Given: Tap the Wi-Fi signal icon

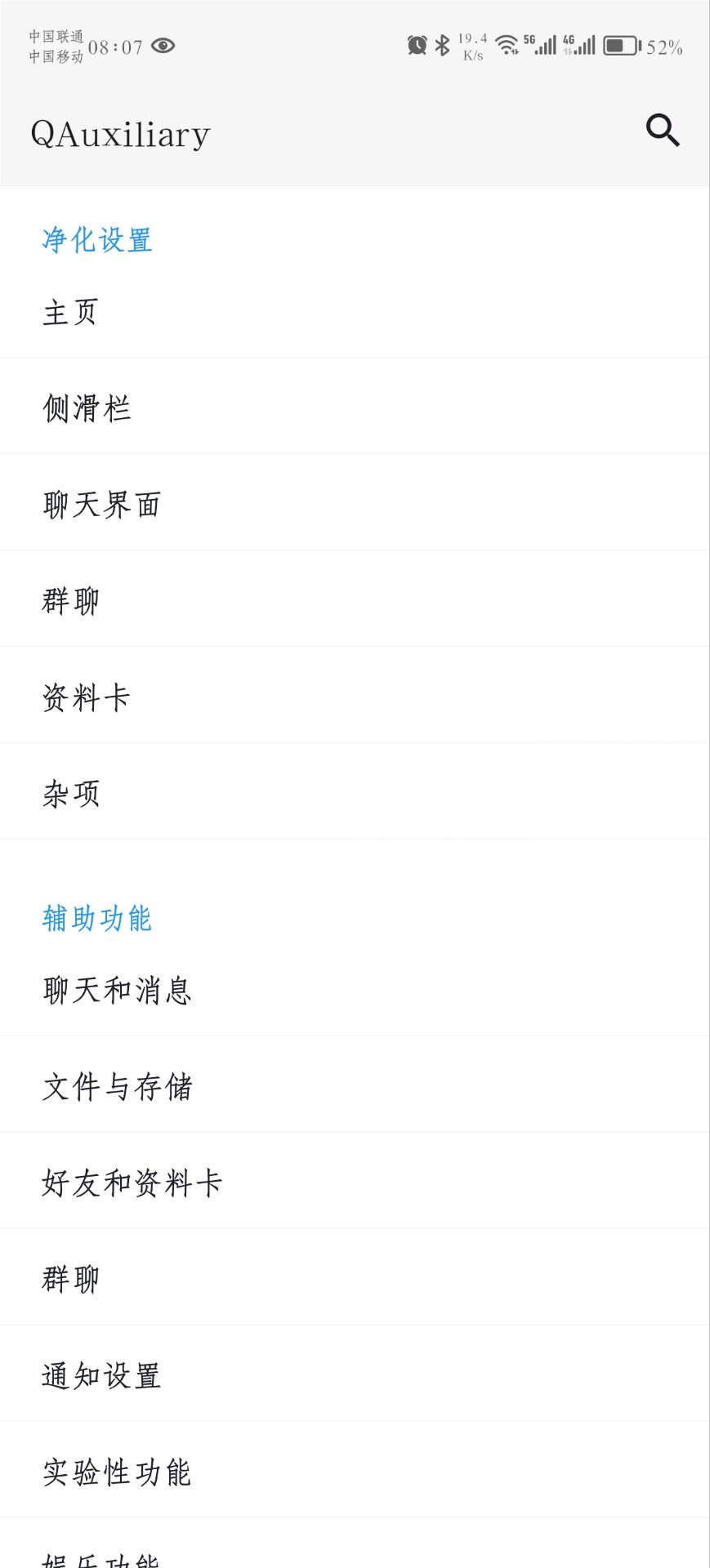Looking at the screenshot, I should click(506, 46).
